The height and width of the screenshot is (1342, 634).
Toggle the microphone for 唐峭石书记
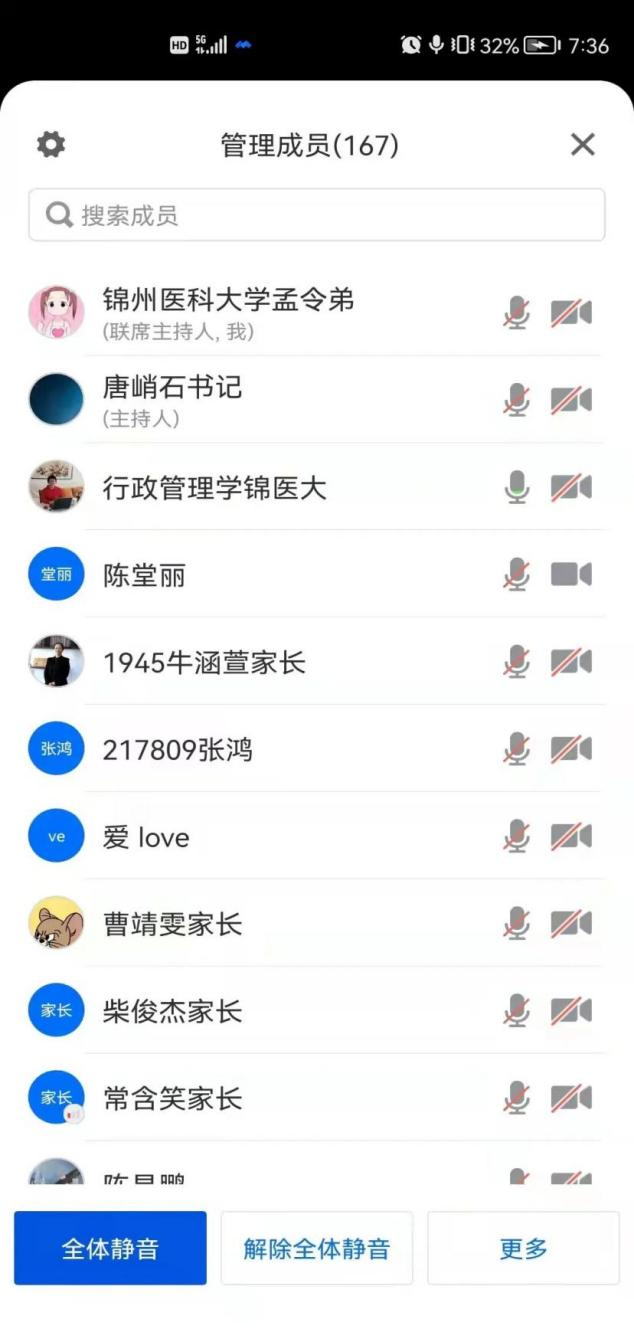[516, 400]
